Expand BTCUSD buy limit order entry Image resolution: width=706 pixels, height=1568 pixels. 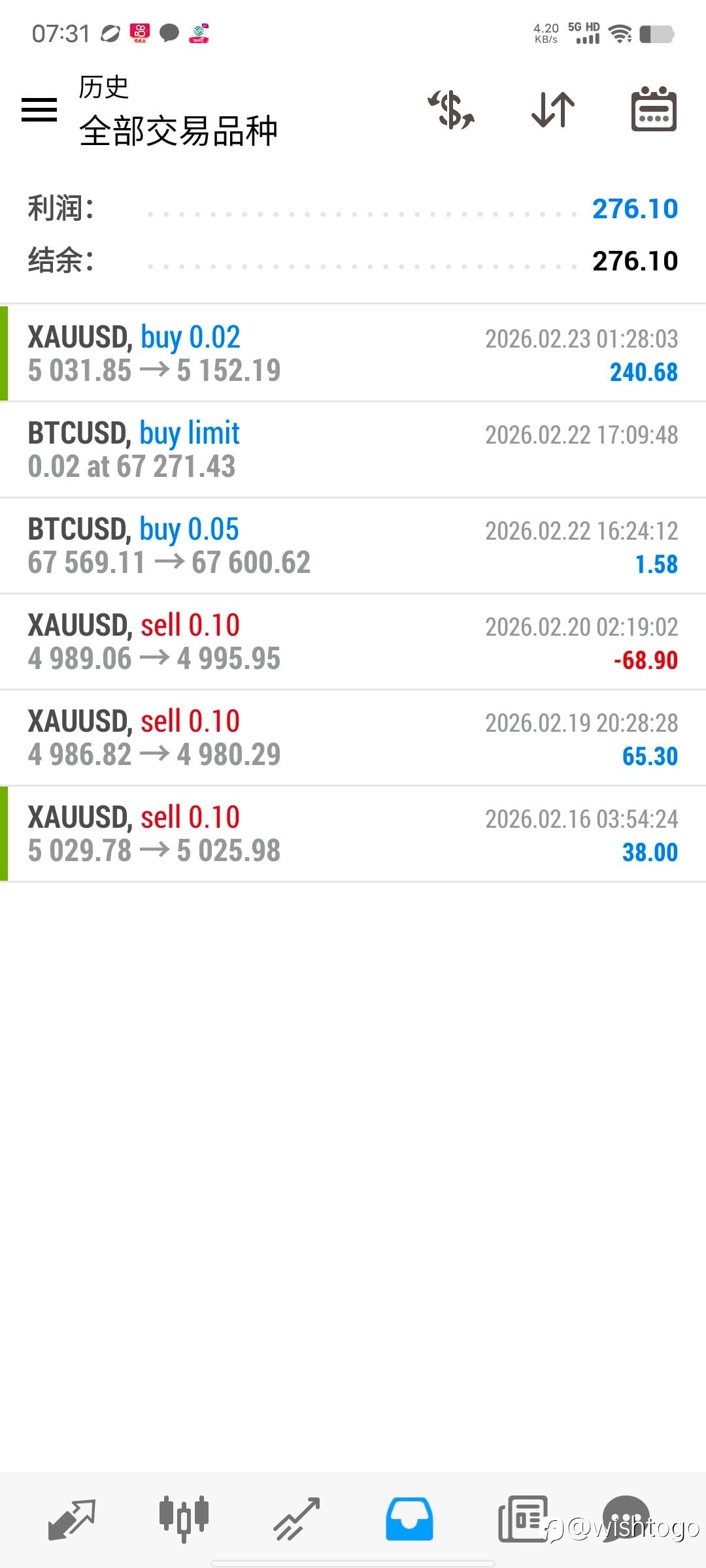point(353,449)
